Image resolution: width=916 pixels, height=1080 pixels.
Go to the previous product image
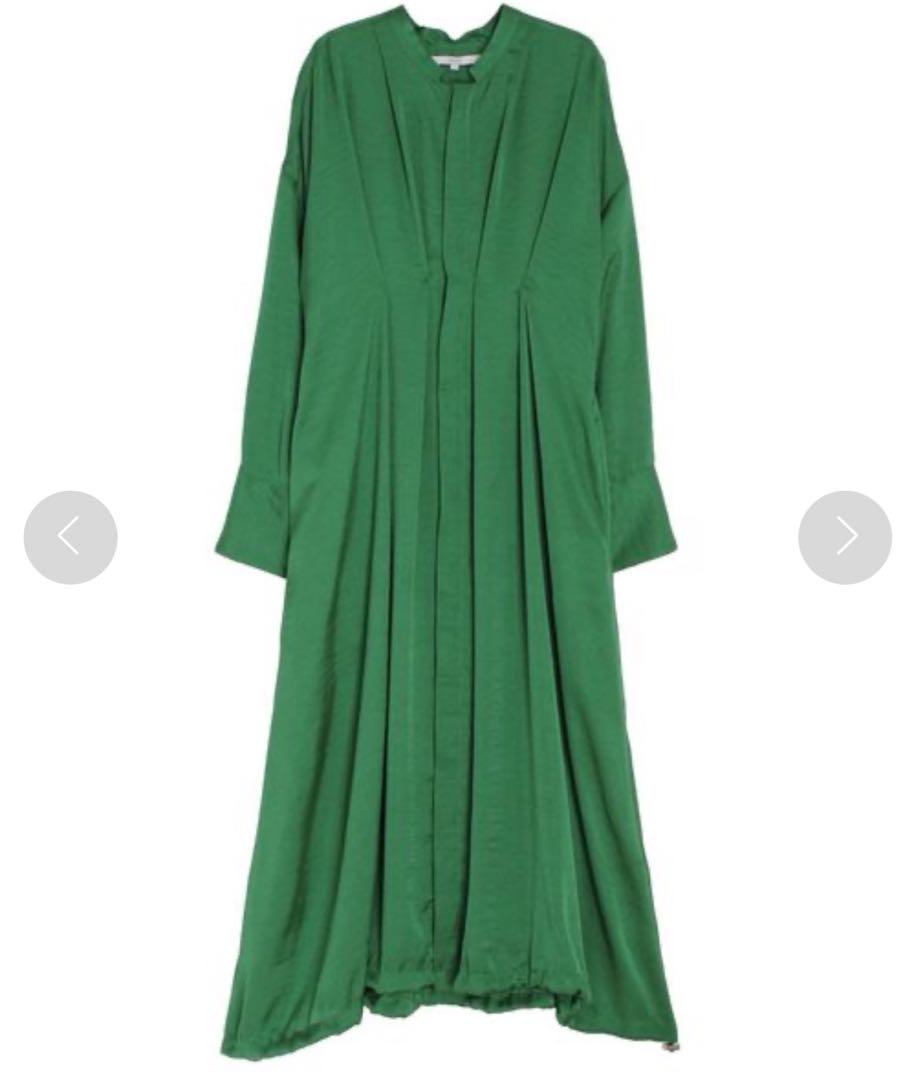[x=70, y=537]
